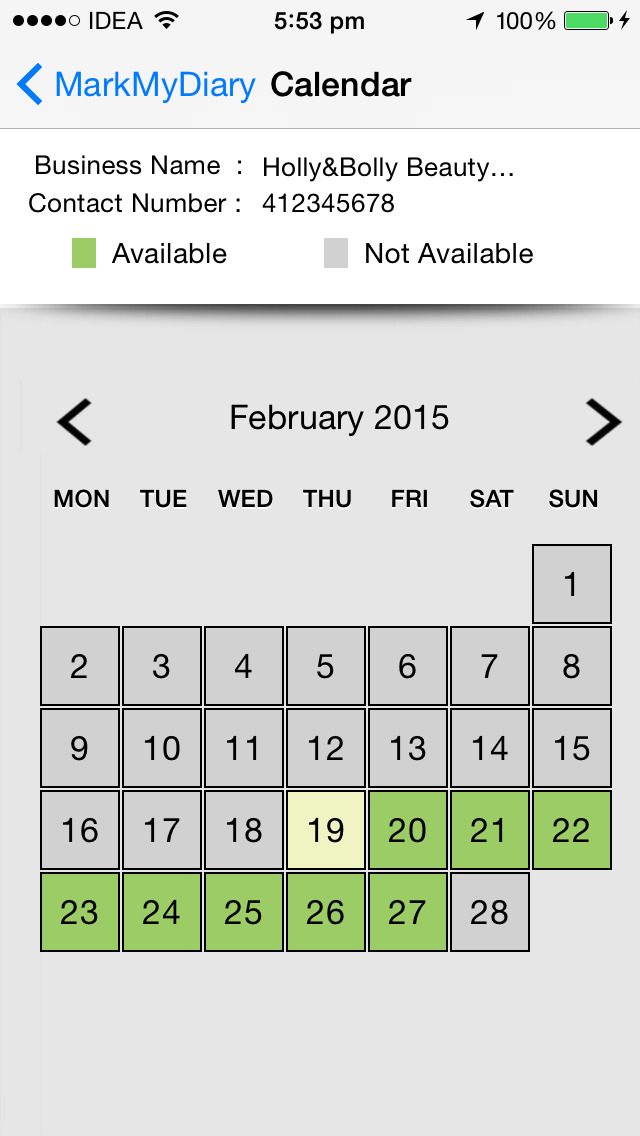
Task: Advance to the next month
Action: click(x=602, y=421)
